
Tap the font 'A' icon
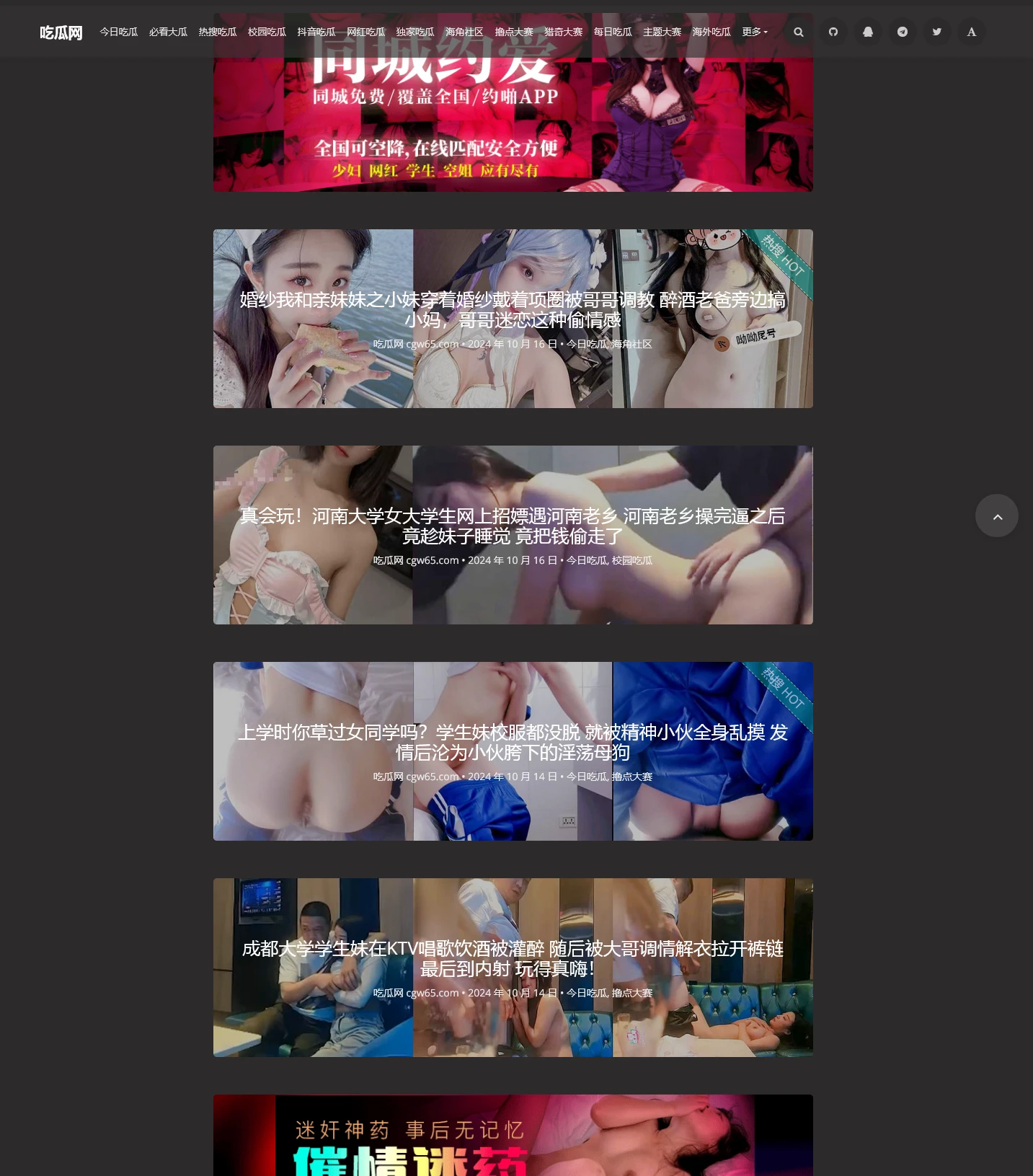coord(971,32)
